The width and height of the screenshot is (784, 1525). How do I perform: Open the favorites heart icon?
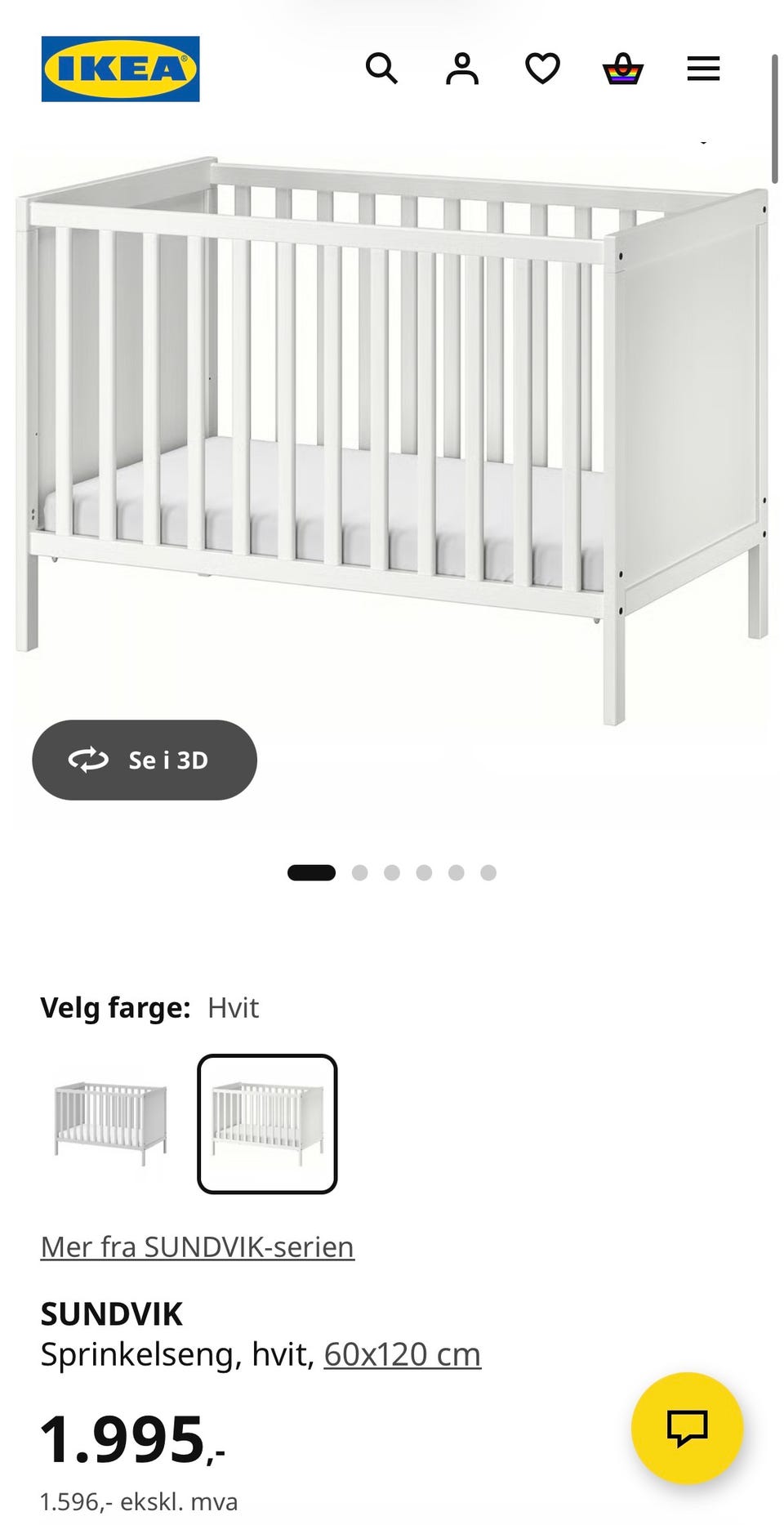[542, 69]
